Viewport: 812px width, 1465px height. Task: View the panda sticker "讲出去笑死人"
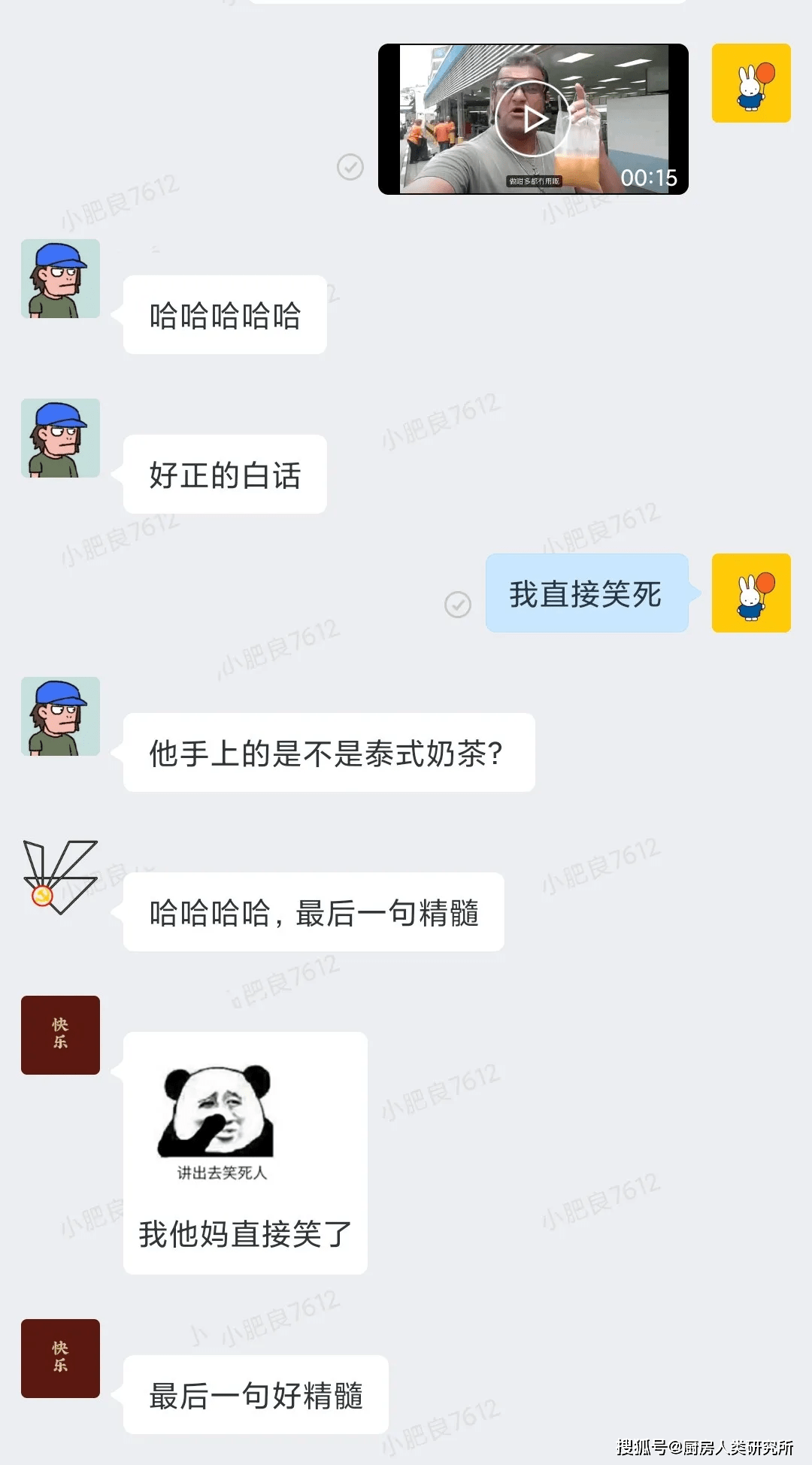pos(217,1121)
